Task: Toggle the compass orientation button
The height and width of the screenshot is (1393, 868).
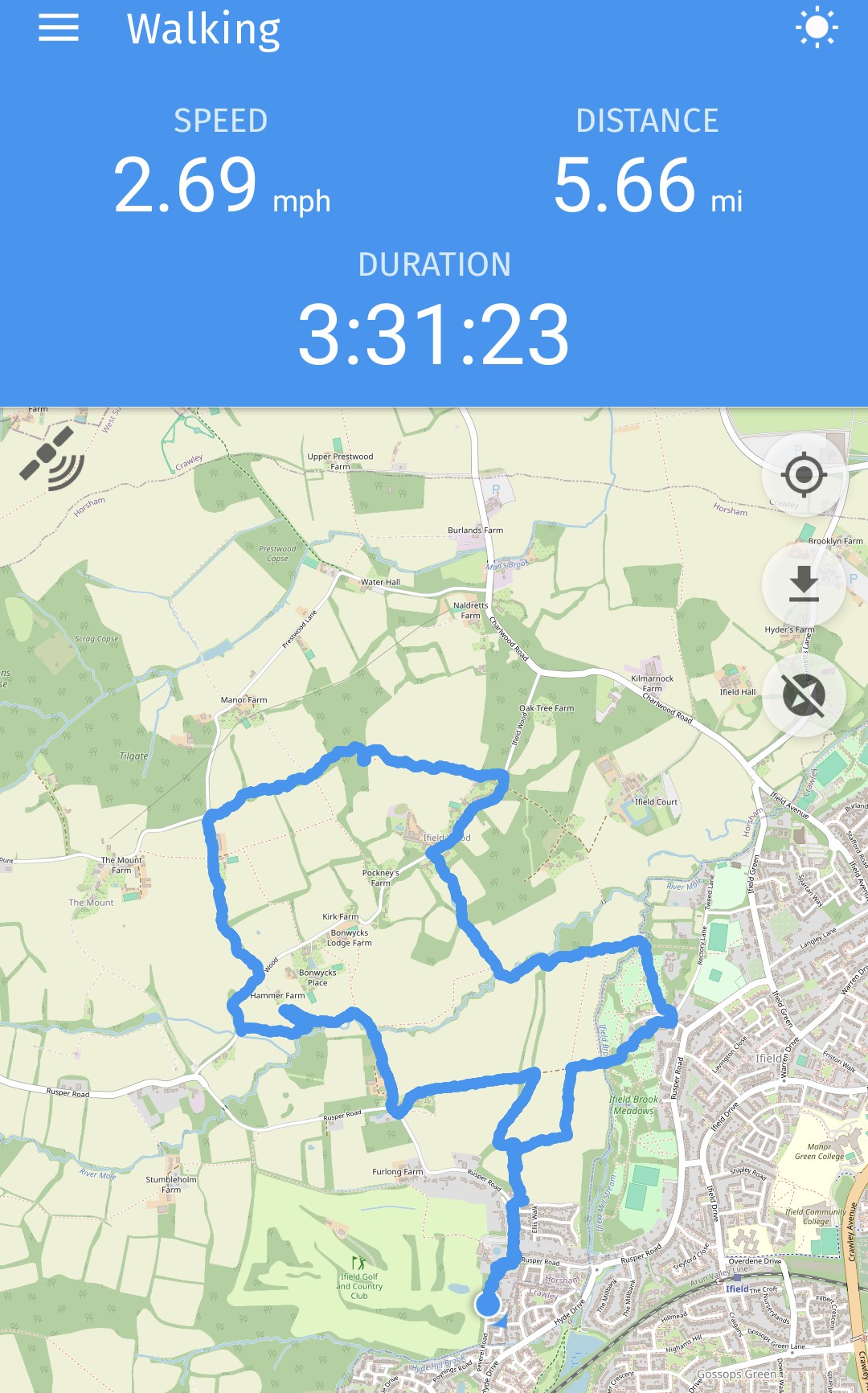Action: pos(803,695)
